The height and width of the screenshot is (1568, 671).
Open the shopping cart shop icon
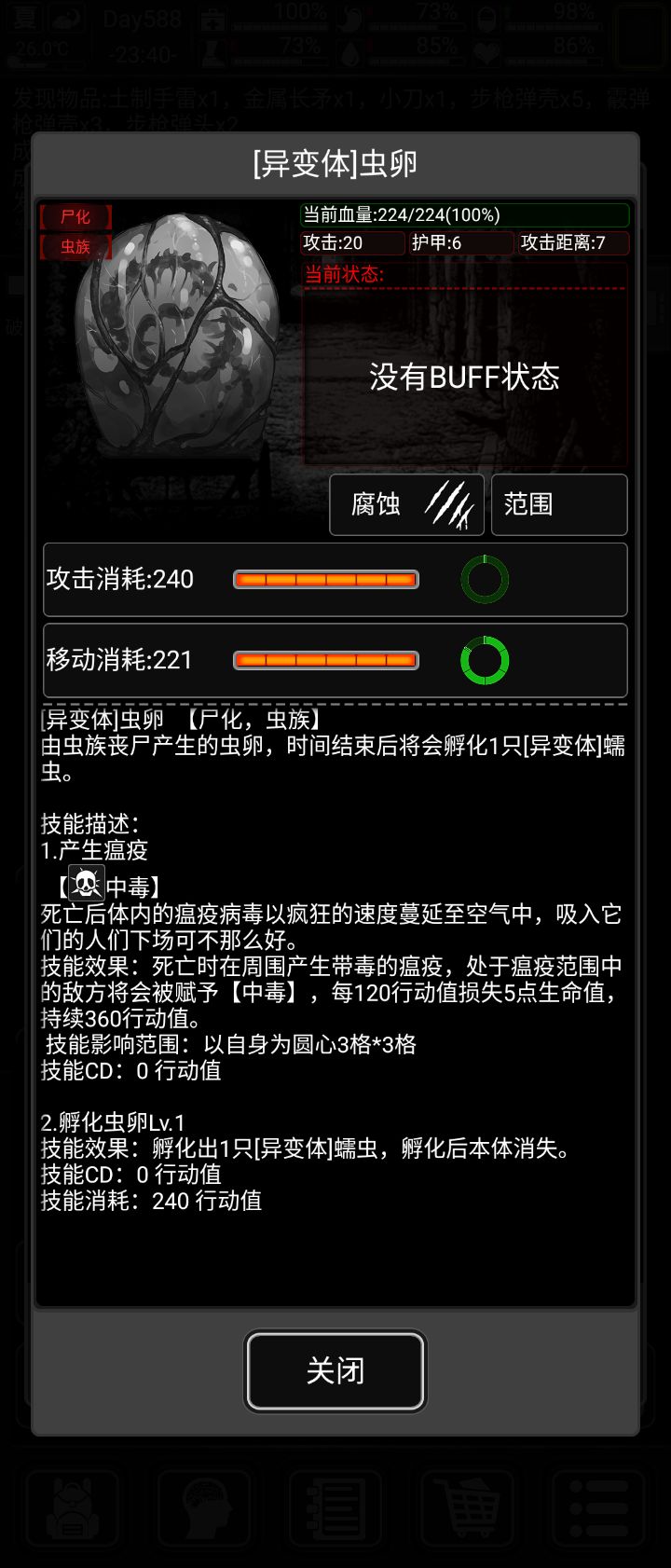(468, 1510)
